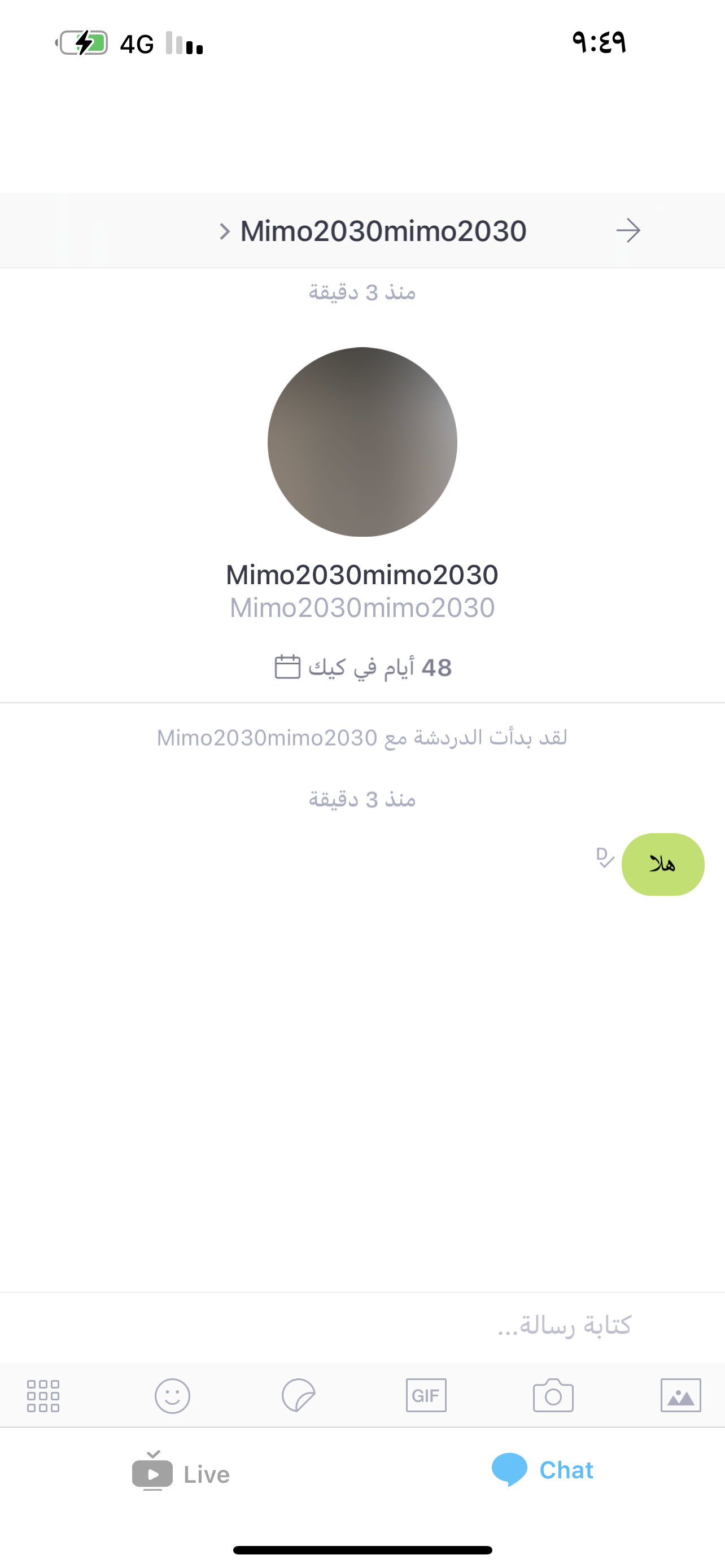Open the gallery image picker
725x1568 pixels.
point(680,1395)
